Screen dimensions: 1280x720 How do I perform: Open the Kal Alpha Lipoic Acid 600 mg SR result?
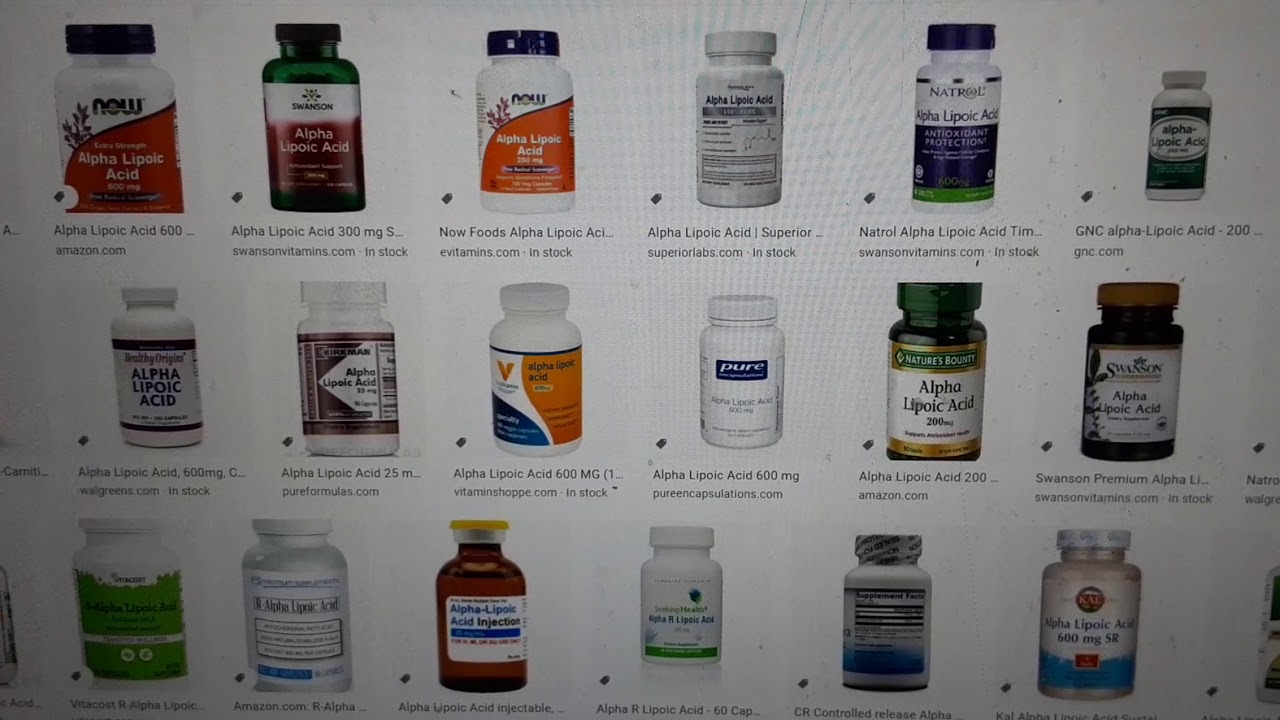pyautogui.click(x=1089, y=613)
